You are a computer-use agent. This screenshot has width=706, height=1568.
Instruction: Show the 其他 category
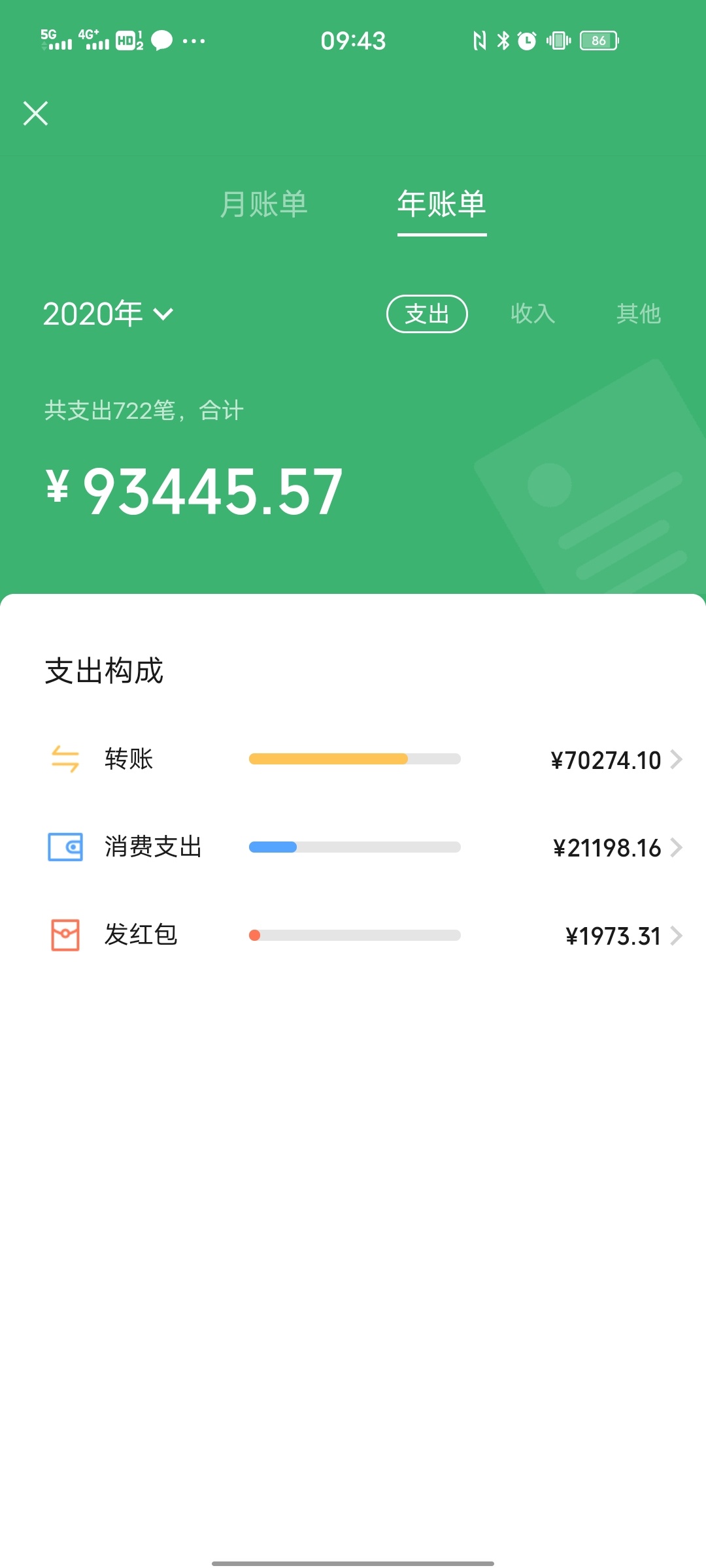638,314
